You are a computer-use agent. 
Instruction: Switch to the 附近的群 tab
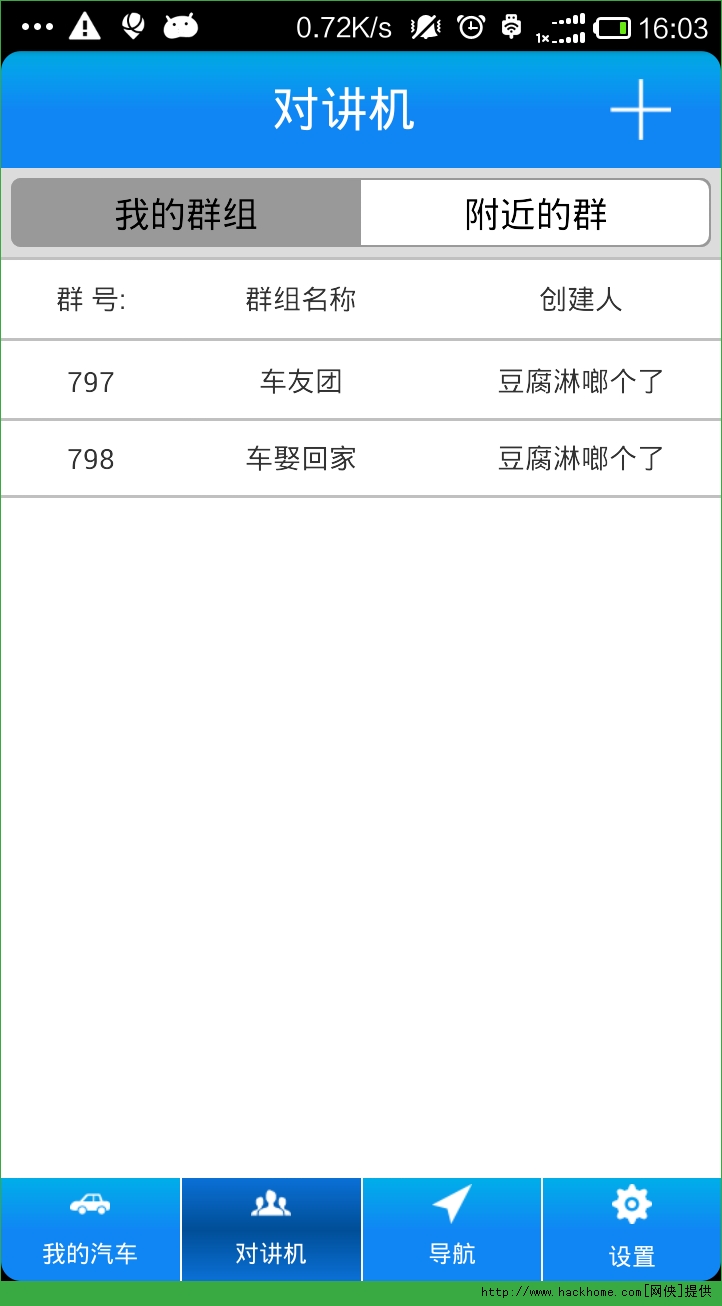tap(535, 213)
